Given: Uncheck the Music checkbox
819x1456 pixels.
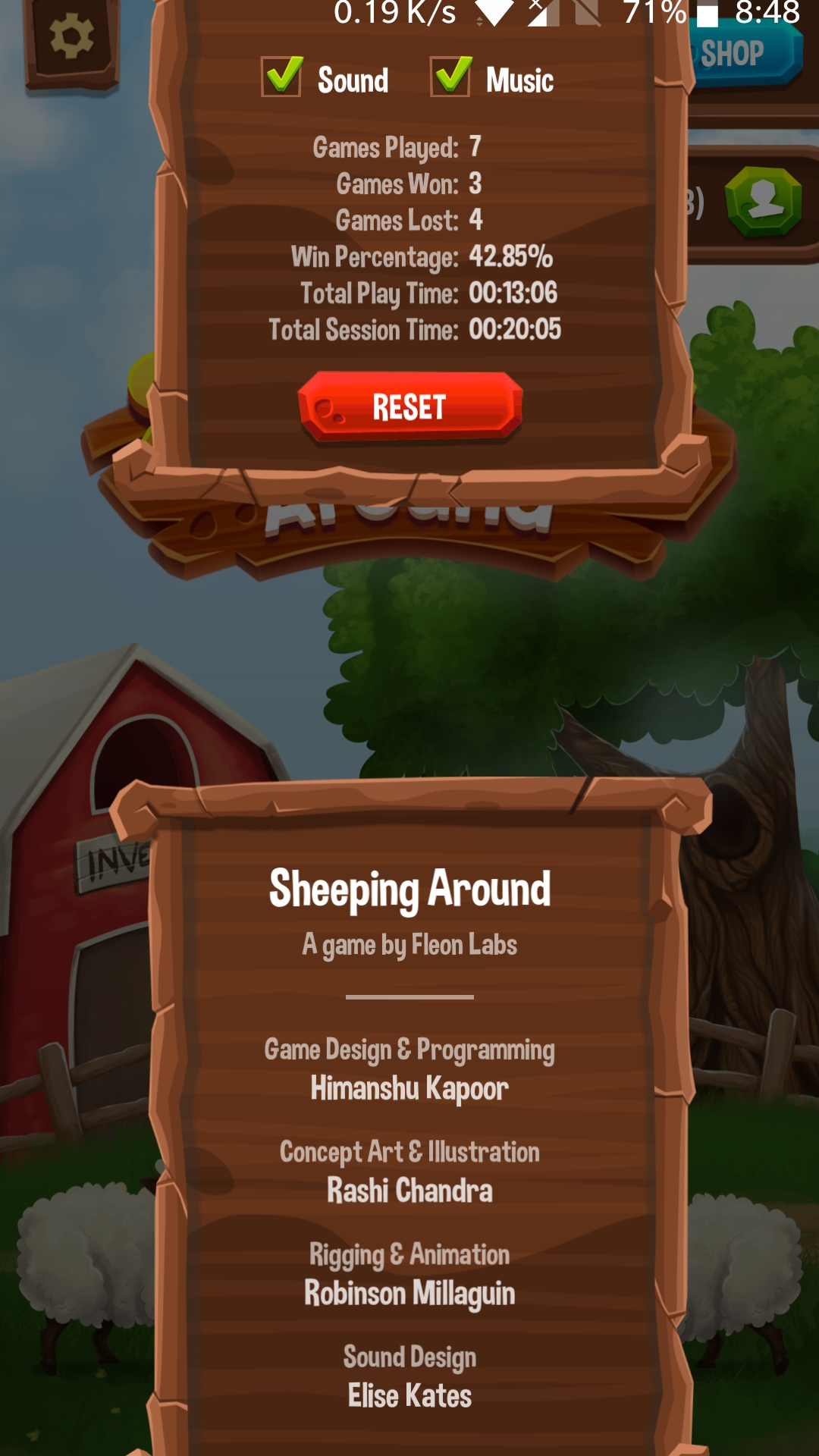Looking at the screenshot, I should click(451, 77).
